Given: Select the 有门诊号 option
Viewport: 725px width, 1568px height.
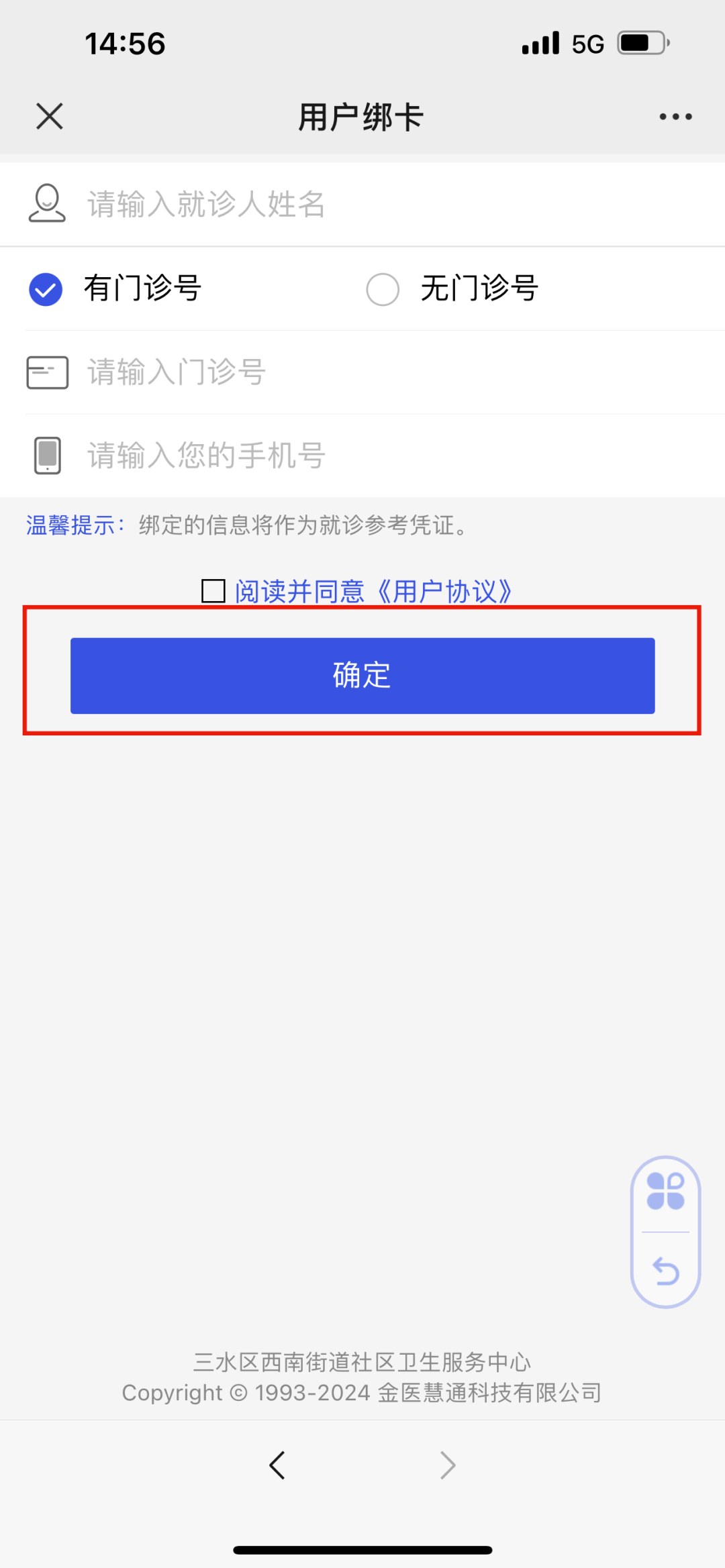Looking at the screenshot, I should pos(46,289).
